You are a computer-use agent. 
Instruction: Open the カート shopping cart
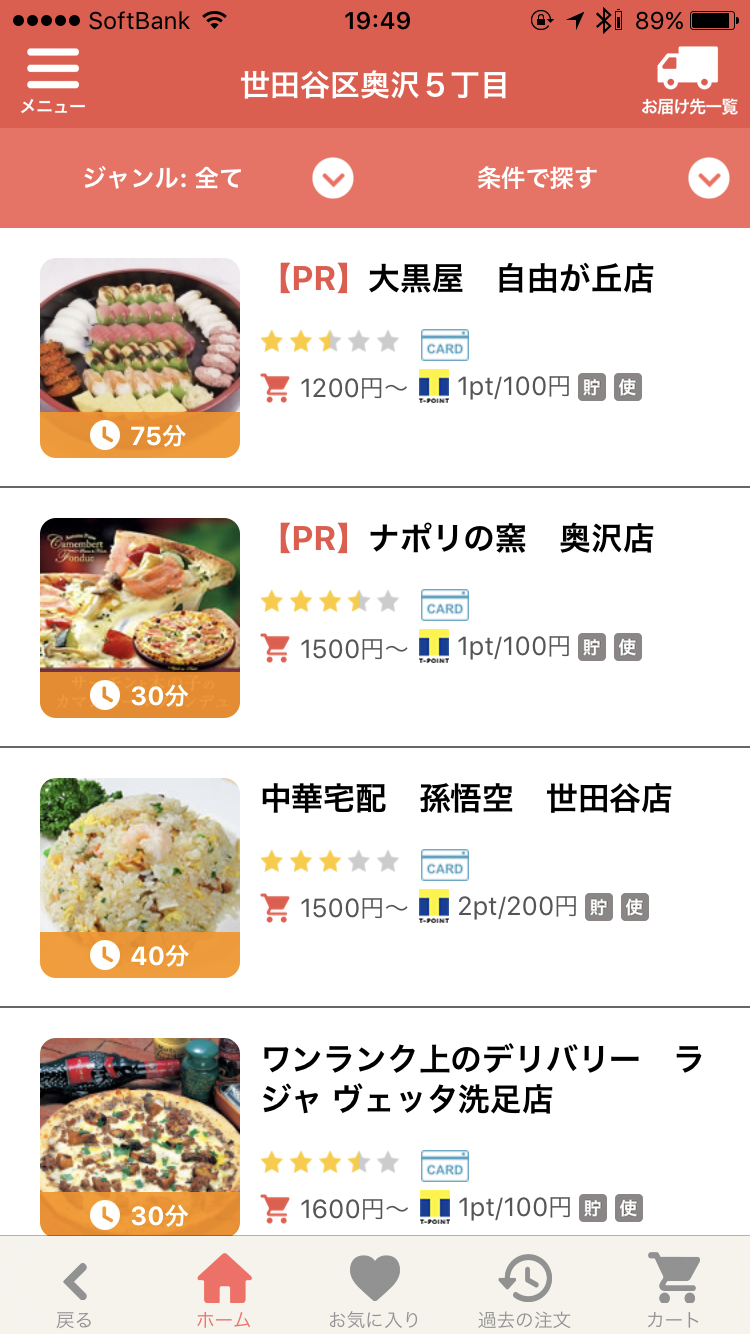pos(673,1291)
